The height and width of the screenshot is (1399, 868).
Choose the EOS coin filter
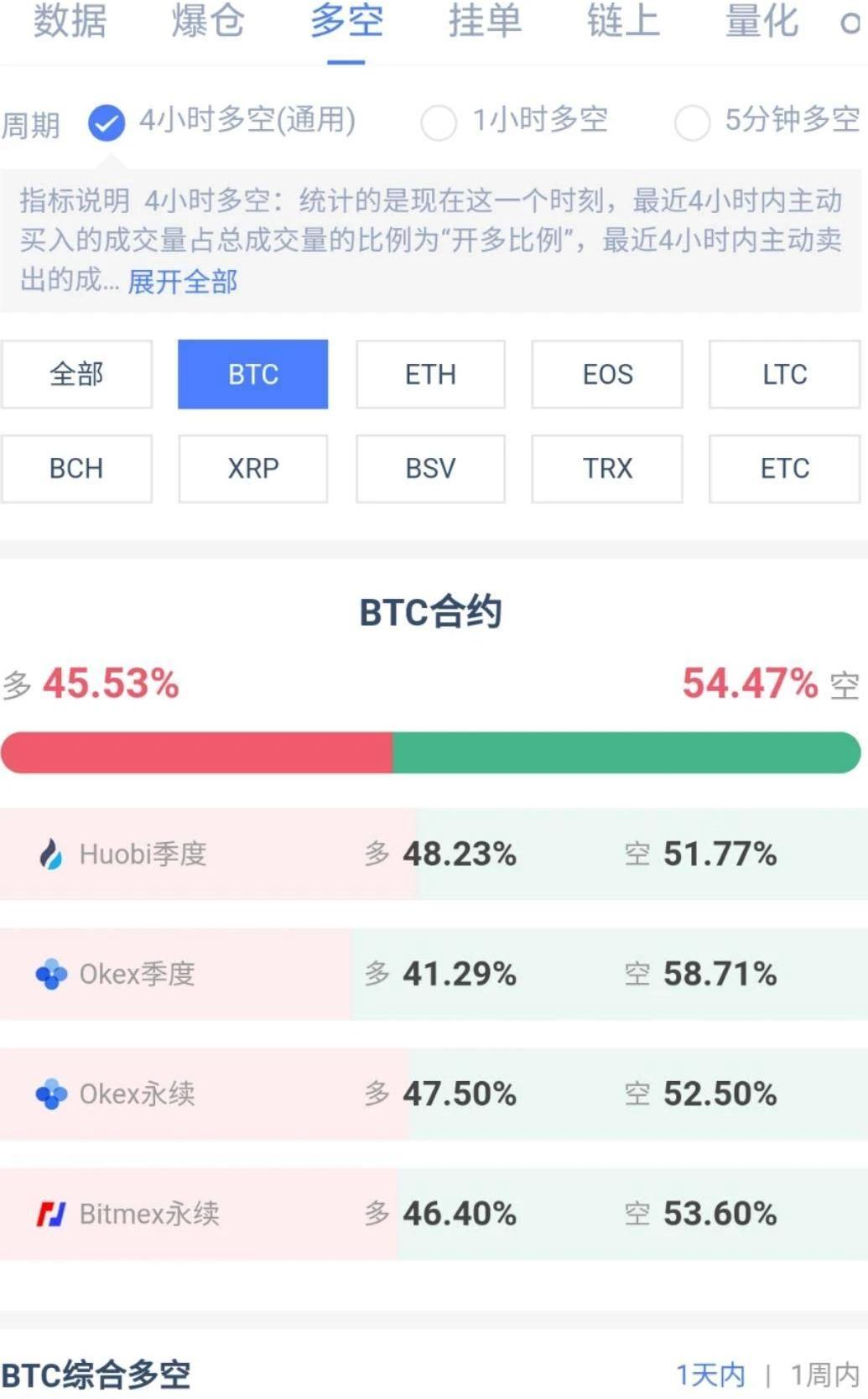[607, 374]
